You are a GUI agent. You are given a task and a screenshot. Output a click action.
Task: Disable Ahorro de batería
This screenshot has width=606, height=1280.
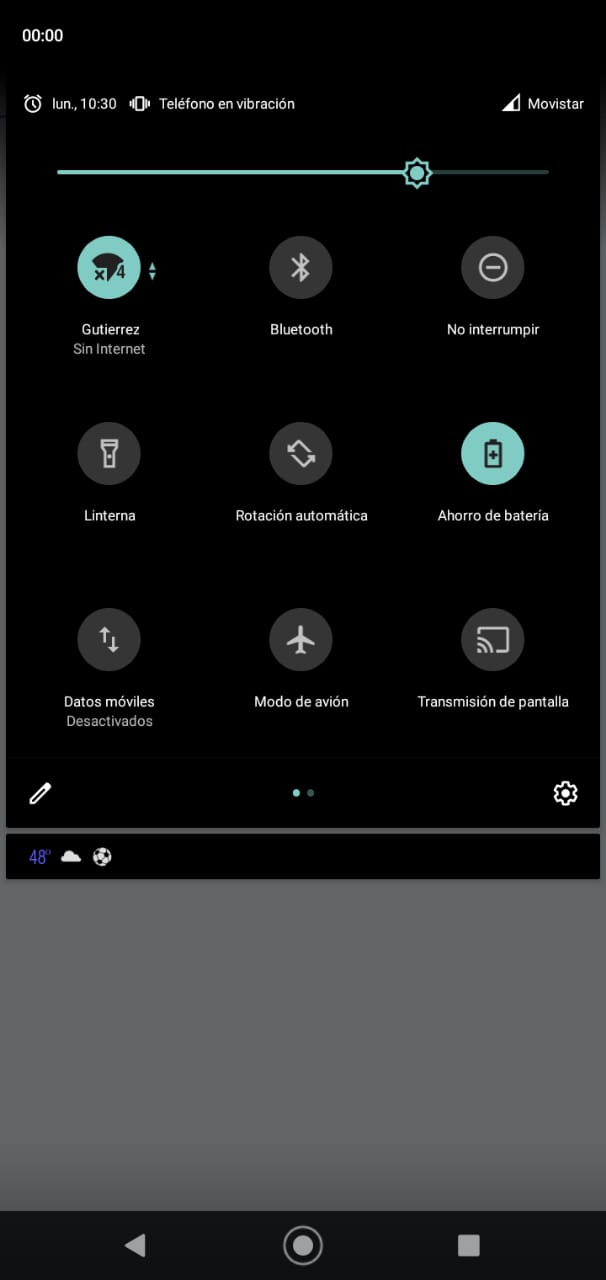click(x=492, y=454)
